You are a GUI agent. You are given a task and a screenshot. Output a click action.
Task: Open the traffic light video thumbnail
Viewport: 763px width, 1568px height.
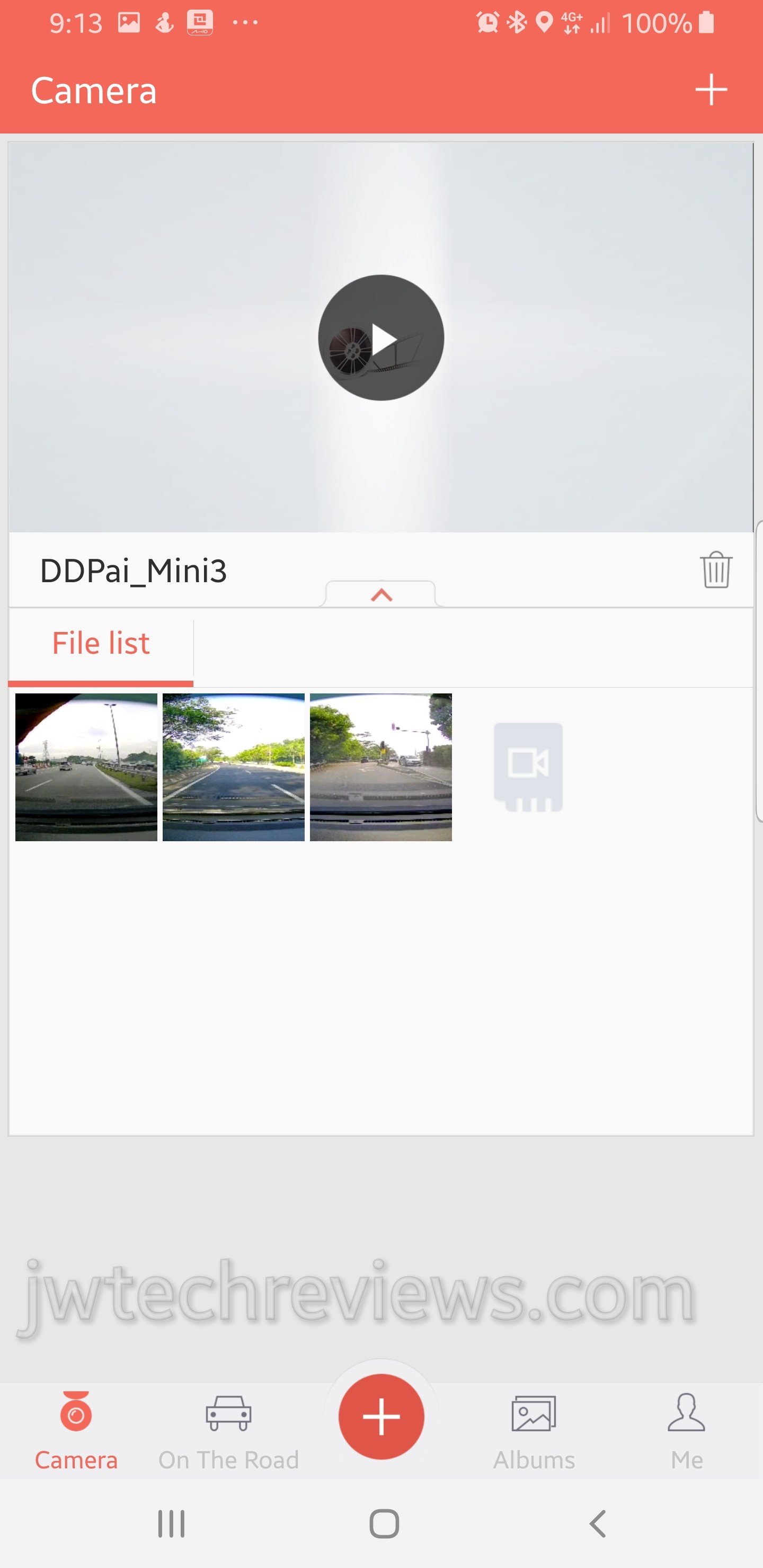(x=380, y=767)
